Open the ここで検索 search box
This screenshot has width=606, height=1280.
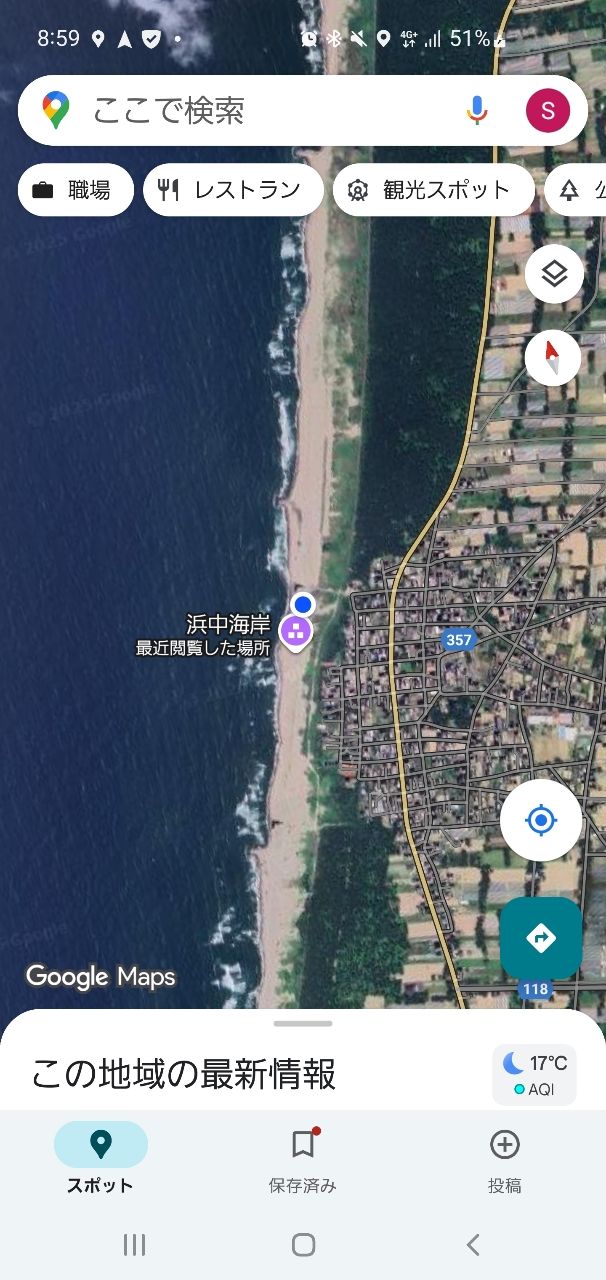coord(260,110)
